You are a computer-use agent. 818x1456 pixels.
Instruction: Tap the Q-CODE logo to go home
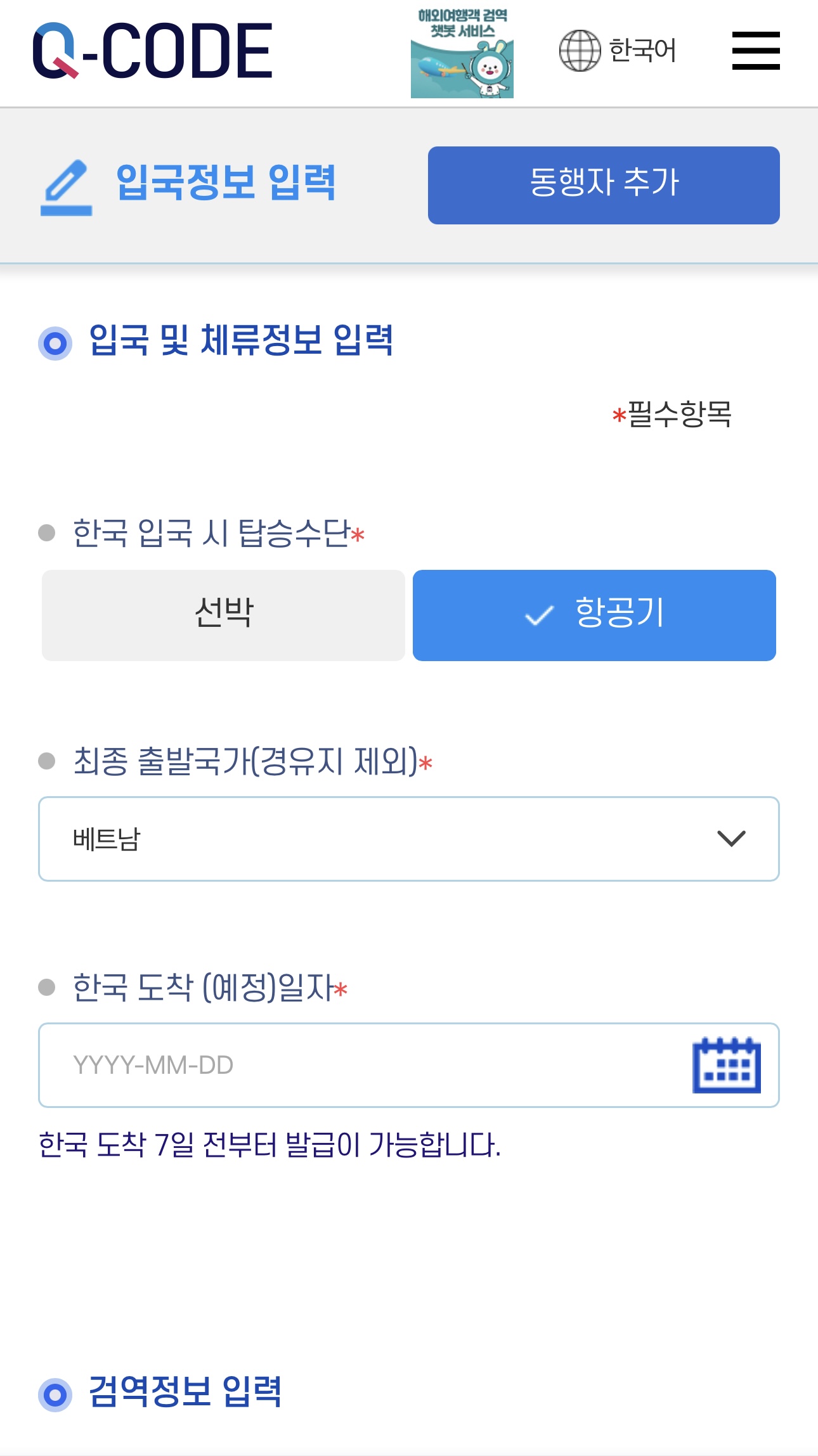click(x=153, y=51)
